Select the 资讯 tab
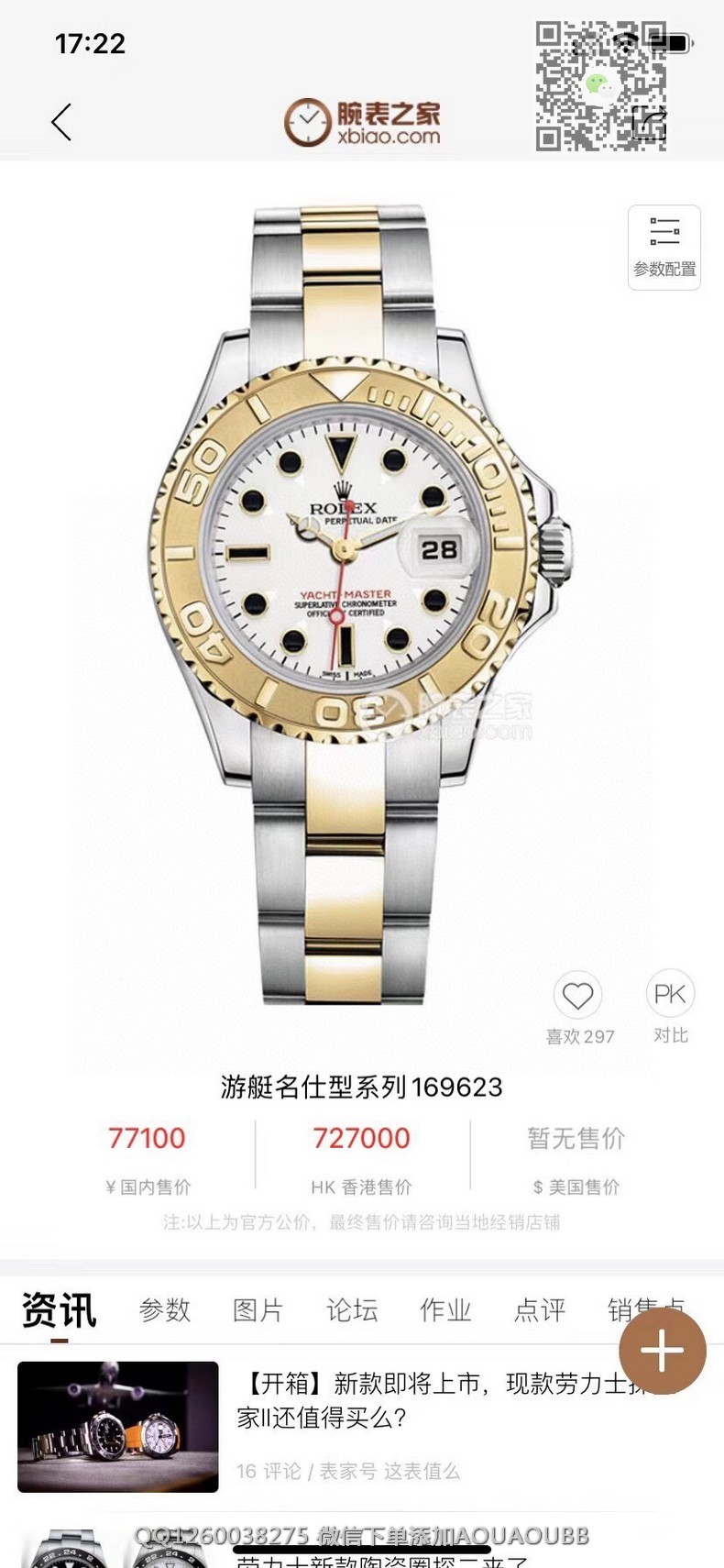The image size is (724, 1568). tap(60, 1309)
